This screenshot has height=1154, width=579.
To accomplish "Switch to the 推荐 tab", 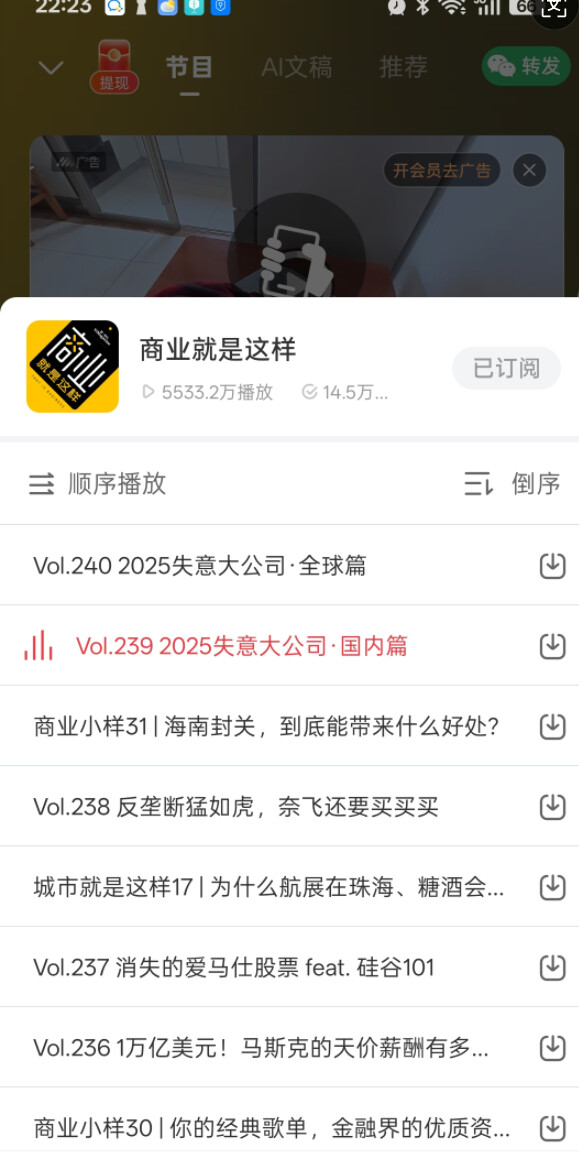I will coord(403,67).
